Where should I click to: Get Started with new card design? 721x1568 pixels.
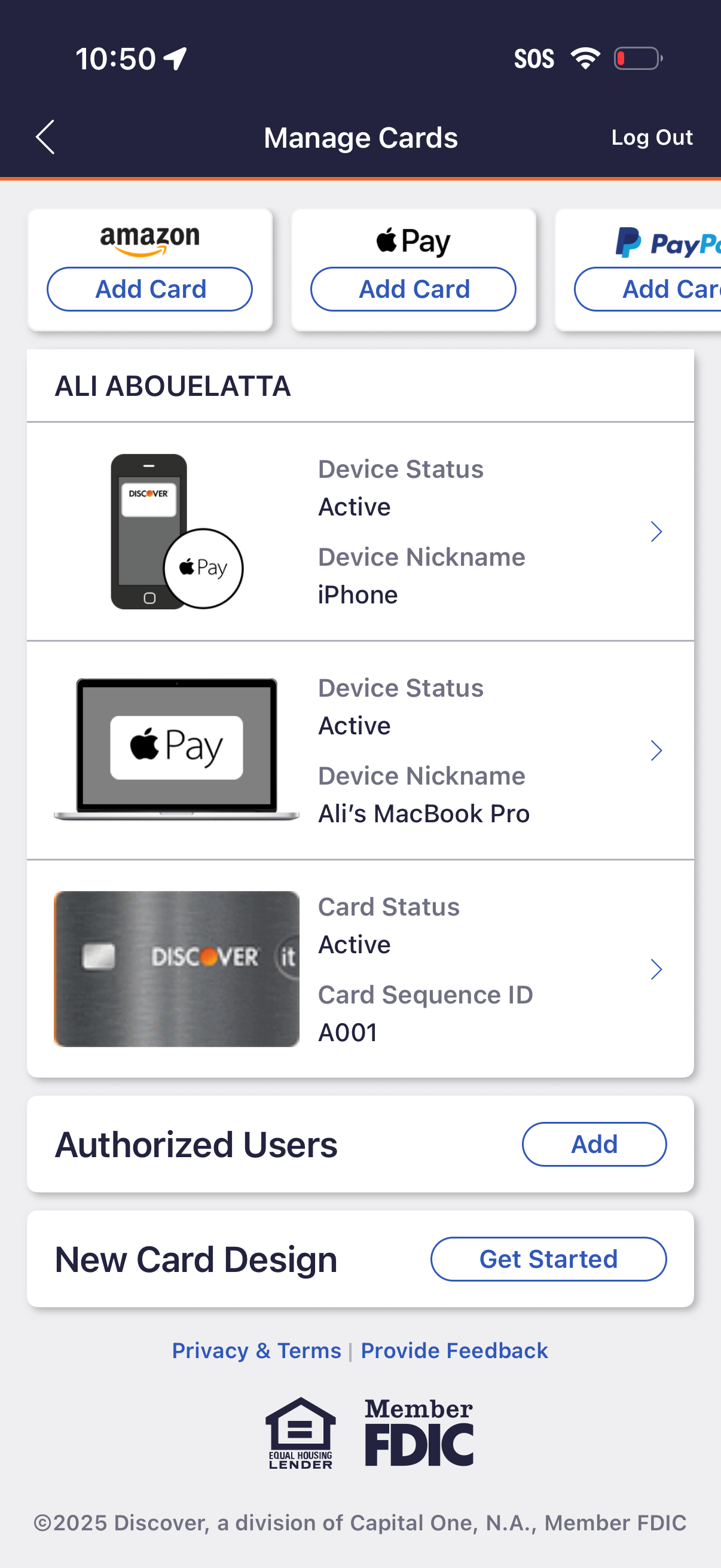(548, 1259)
